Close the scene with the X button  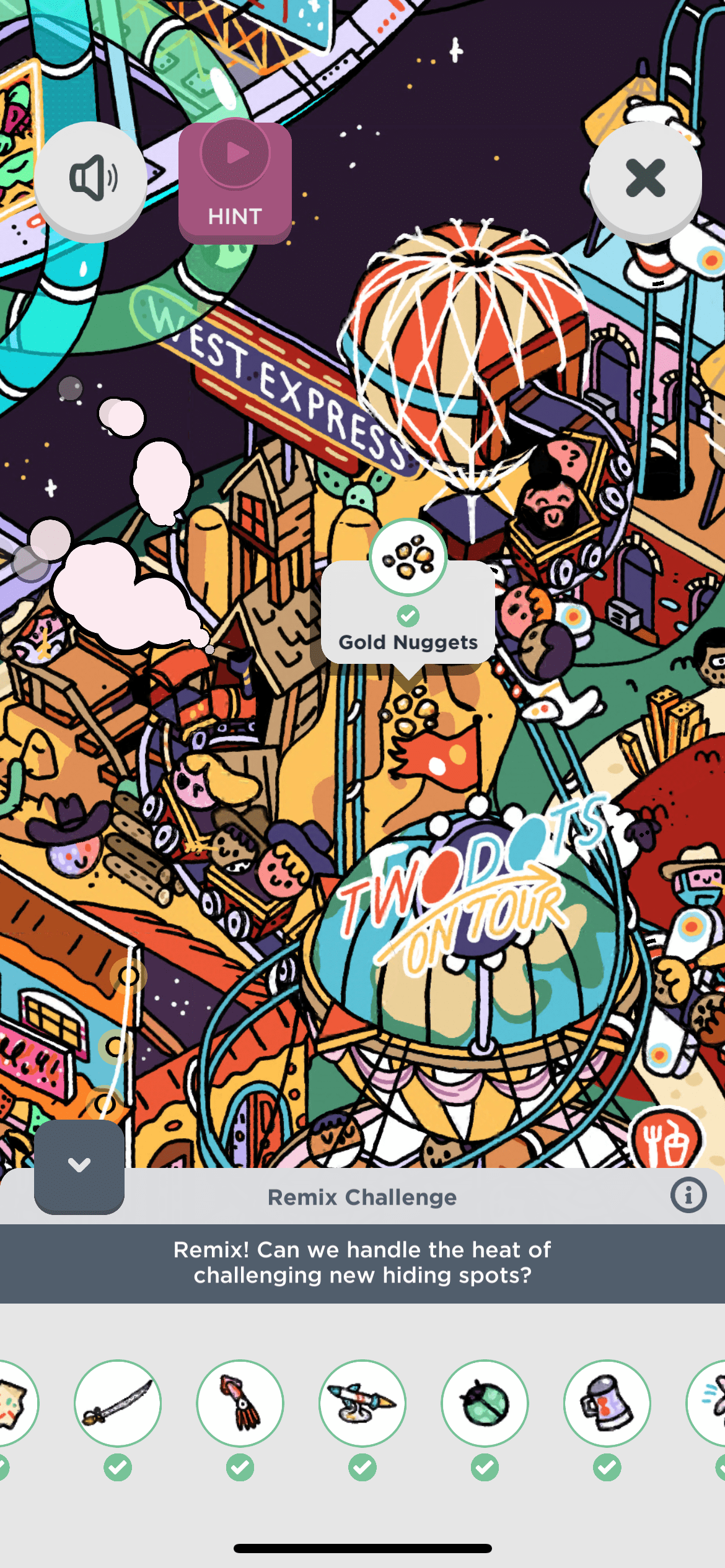click(645, 179)
